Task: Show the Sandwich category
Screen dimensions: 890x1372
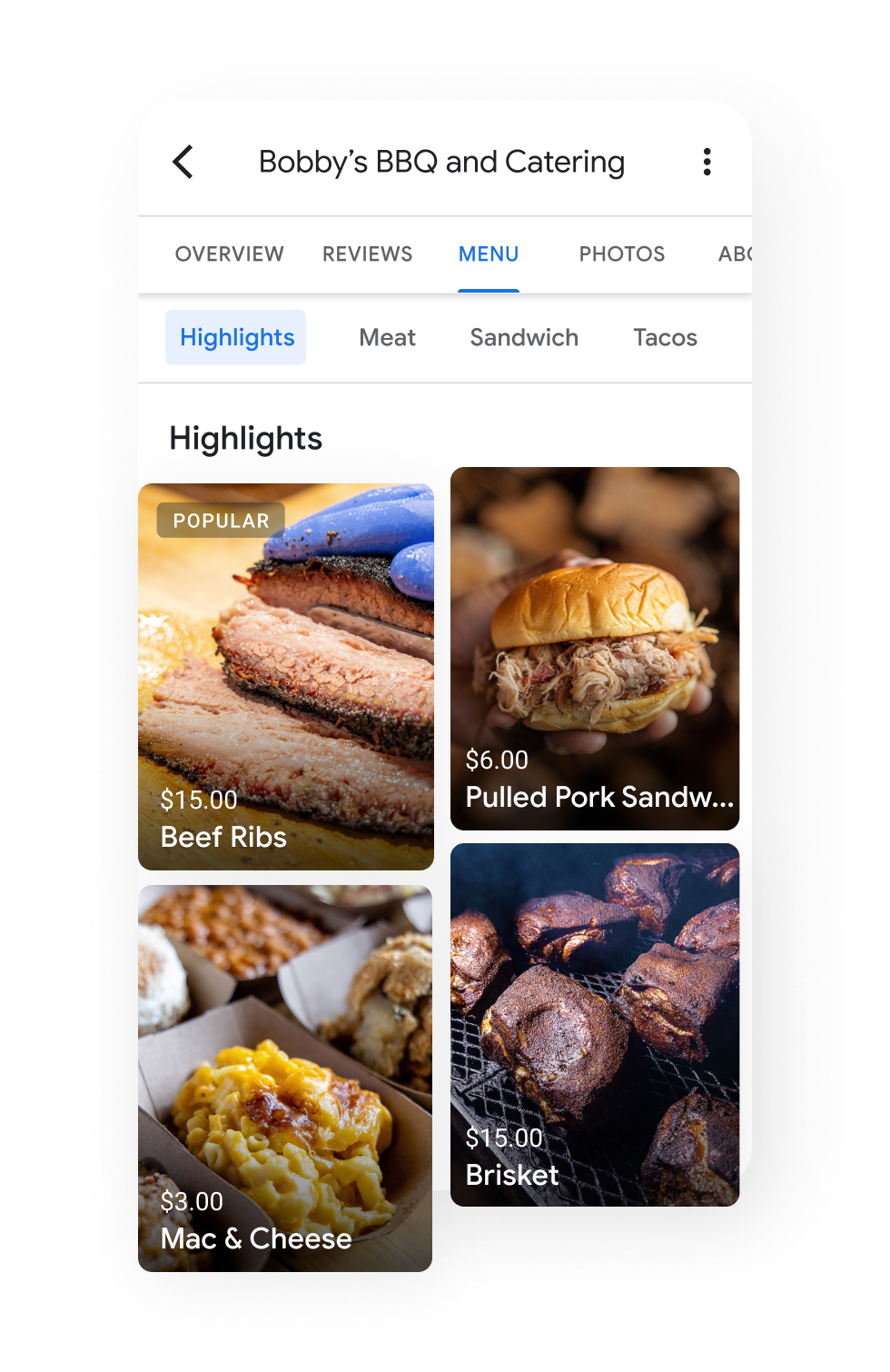Action: (524, 338)
